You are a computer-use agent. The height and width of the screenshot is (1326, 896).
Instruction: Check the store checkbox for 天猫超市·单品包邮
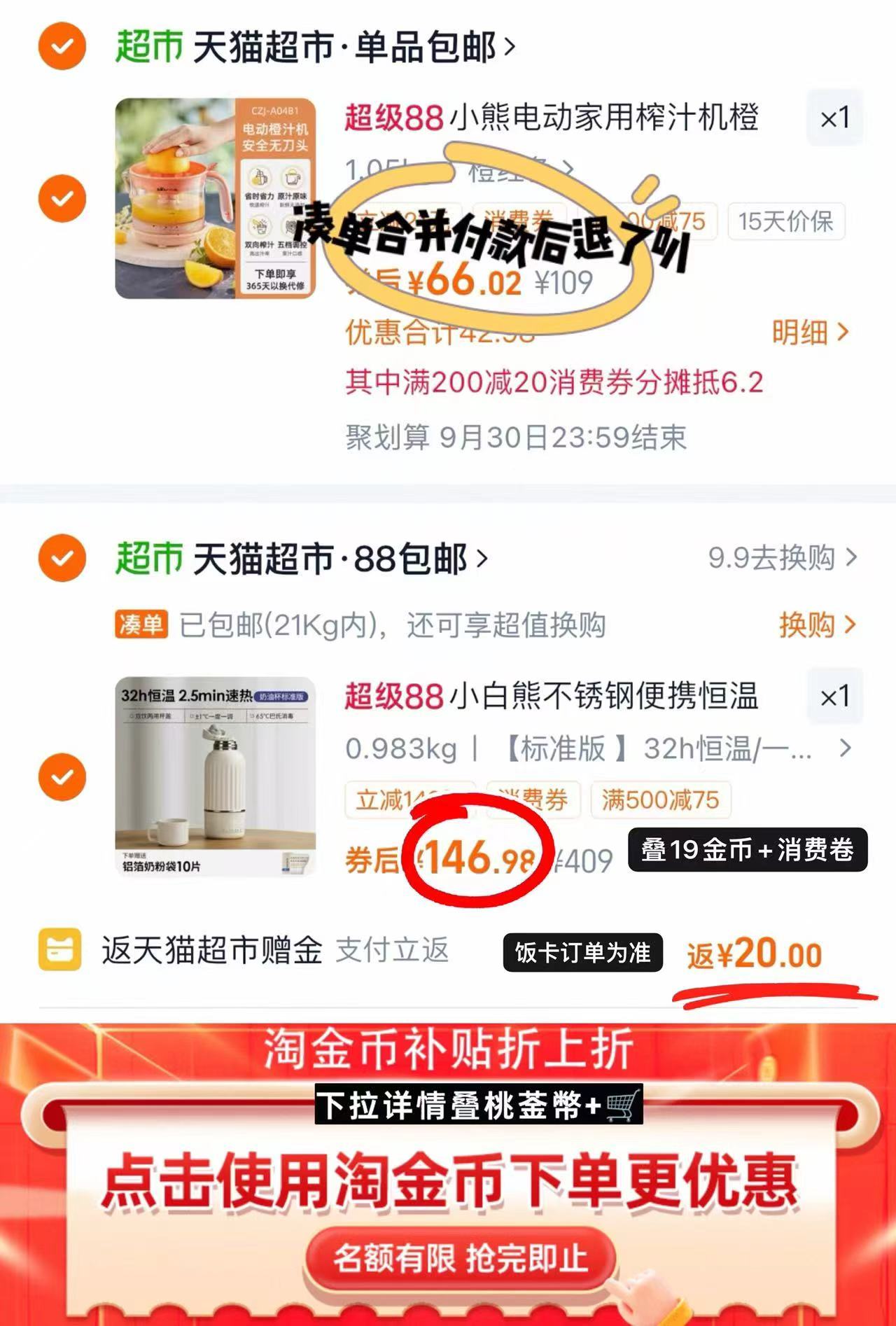point(62,46)
